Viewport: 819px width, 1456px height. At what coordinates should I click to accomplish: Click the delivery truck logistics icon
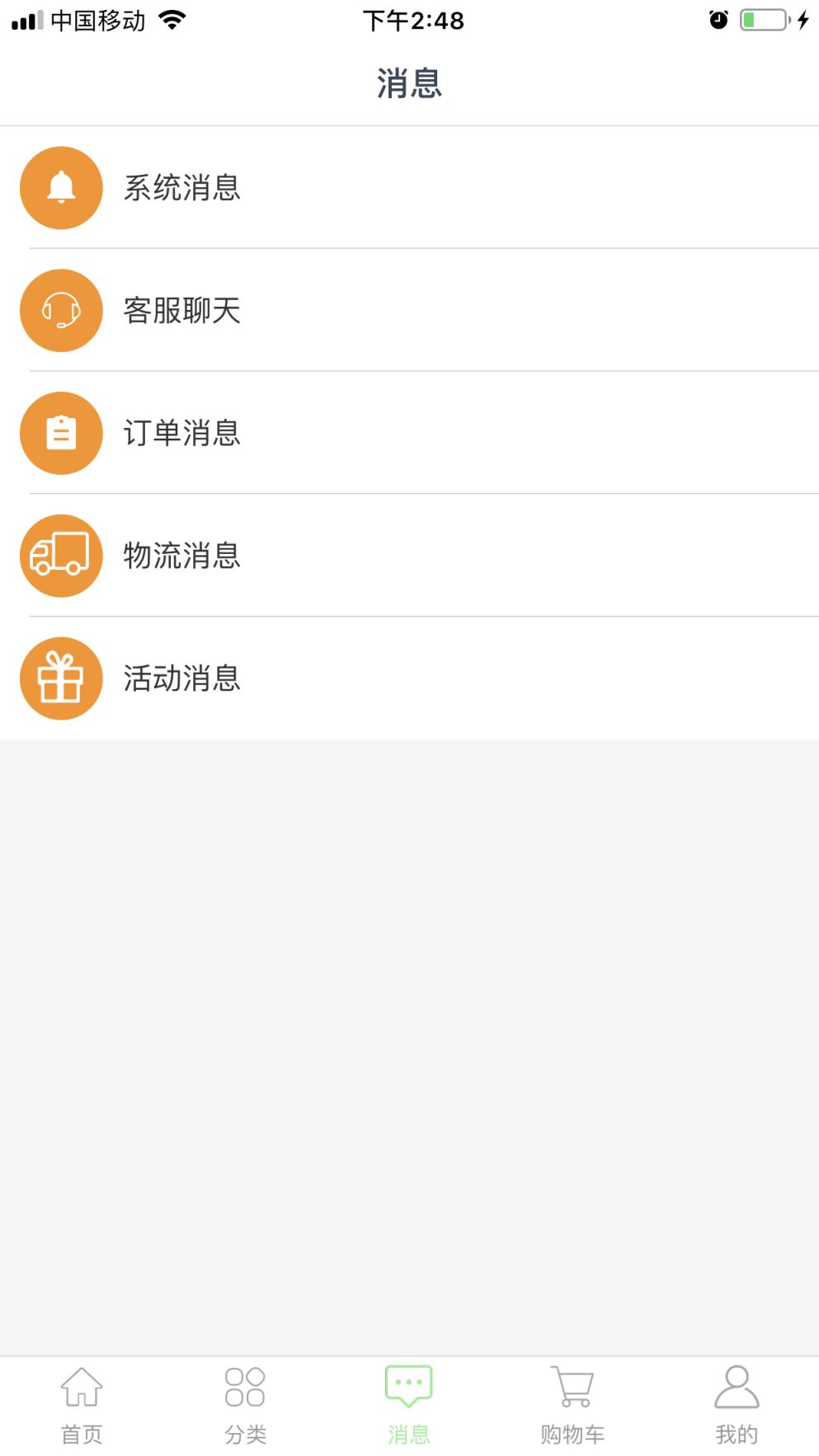61,555
